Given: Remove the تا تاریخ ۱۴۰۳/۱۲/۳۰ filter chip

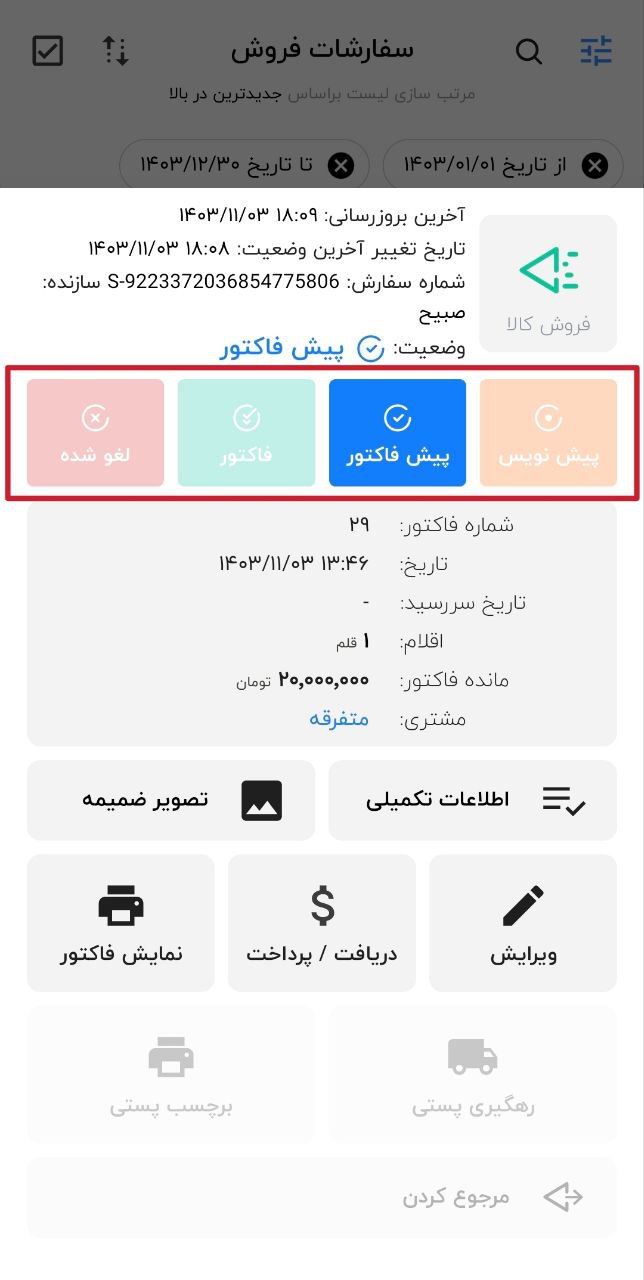Looking at the screenshot, I should click(341, 165).
